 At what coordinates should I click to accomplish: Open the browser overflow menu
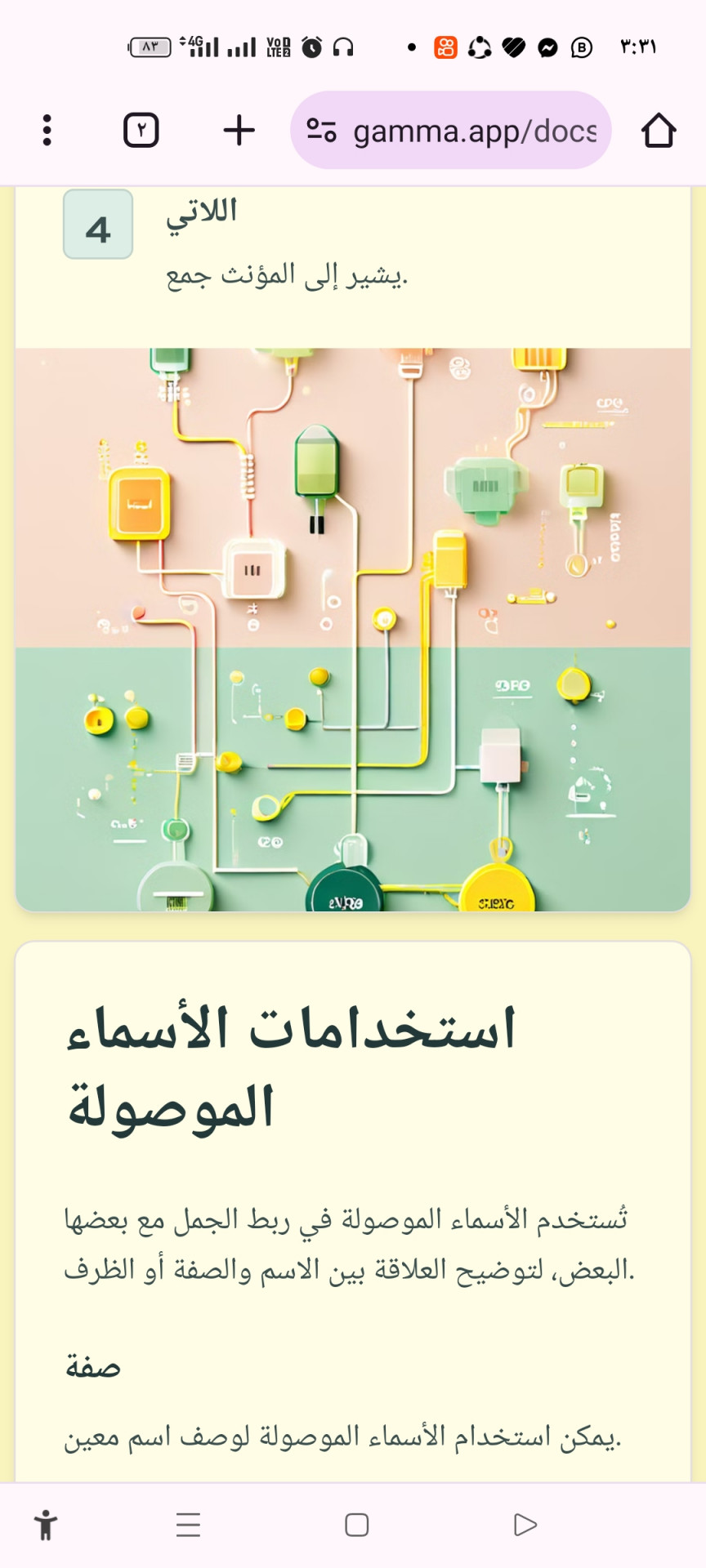[47, 131]
